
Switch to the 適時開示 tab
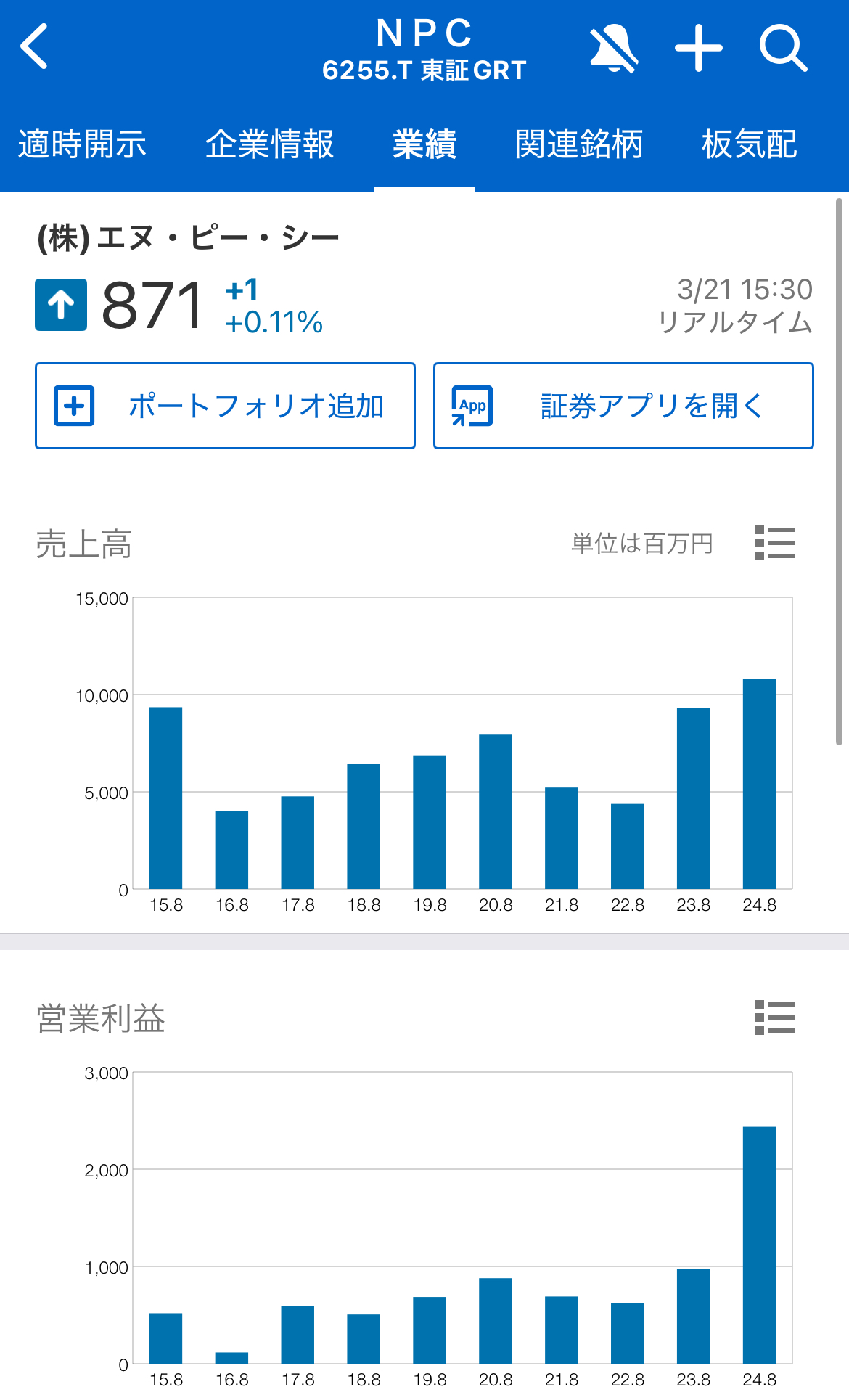82,144
